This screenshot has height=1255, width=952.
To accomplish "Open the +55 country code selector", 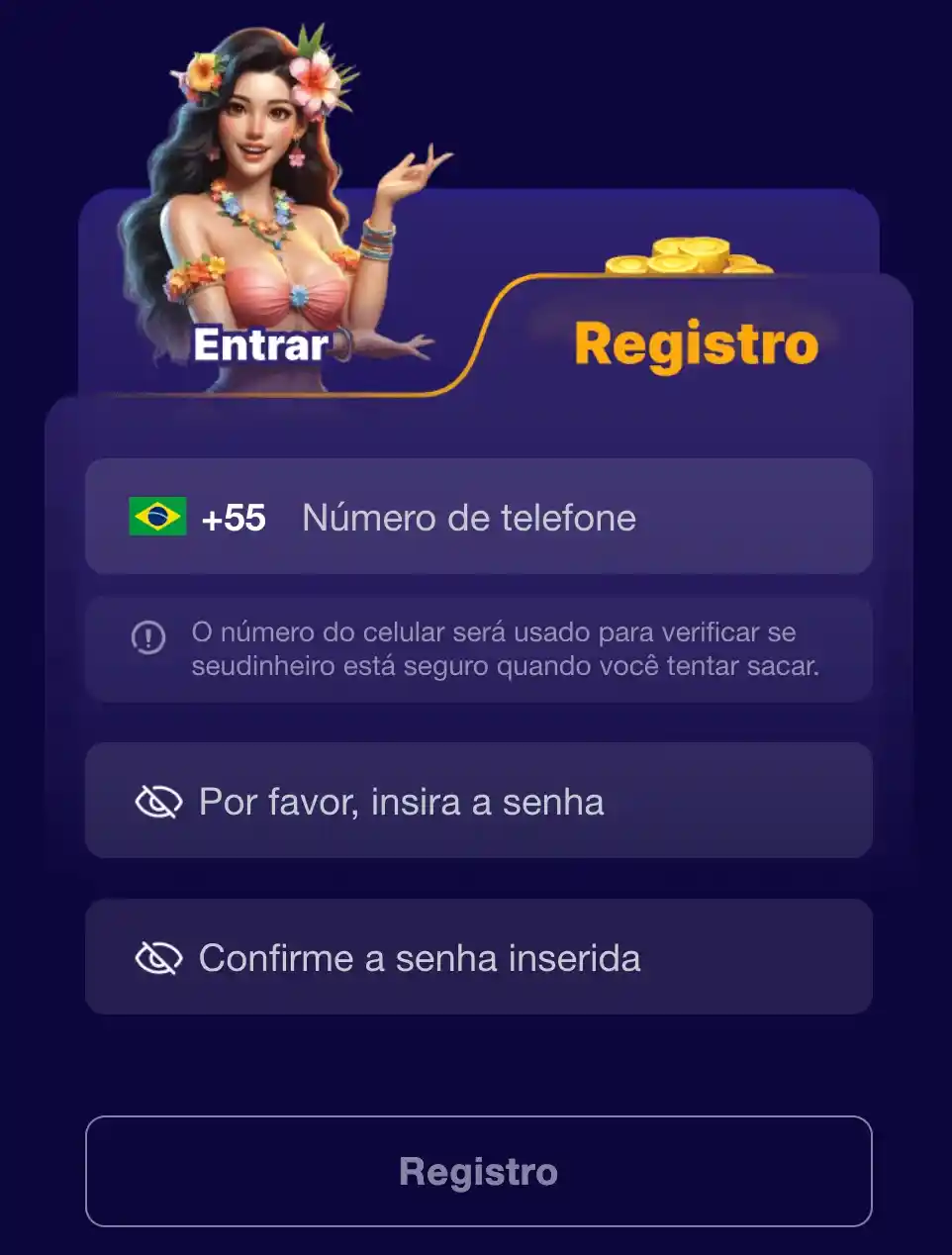I will tap(198, 517).
